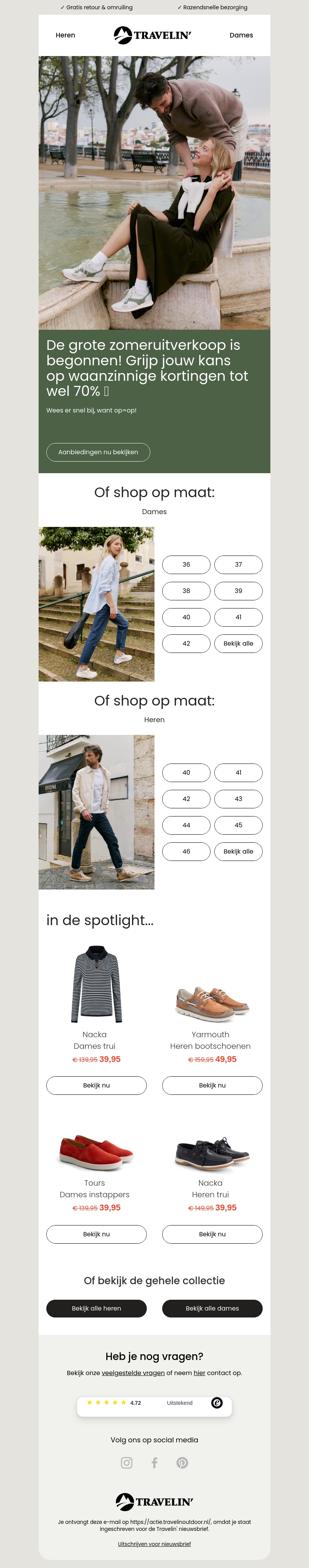Screen dimensions: 309x1568
Task: Select women's size 39
Action: pos(238,590)
